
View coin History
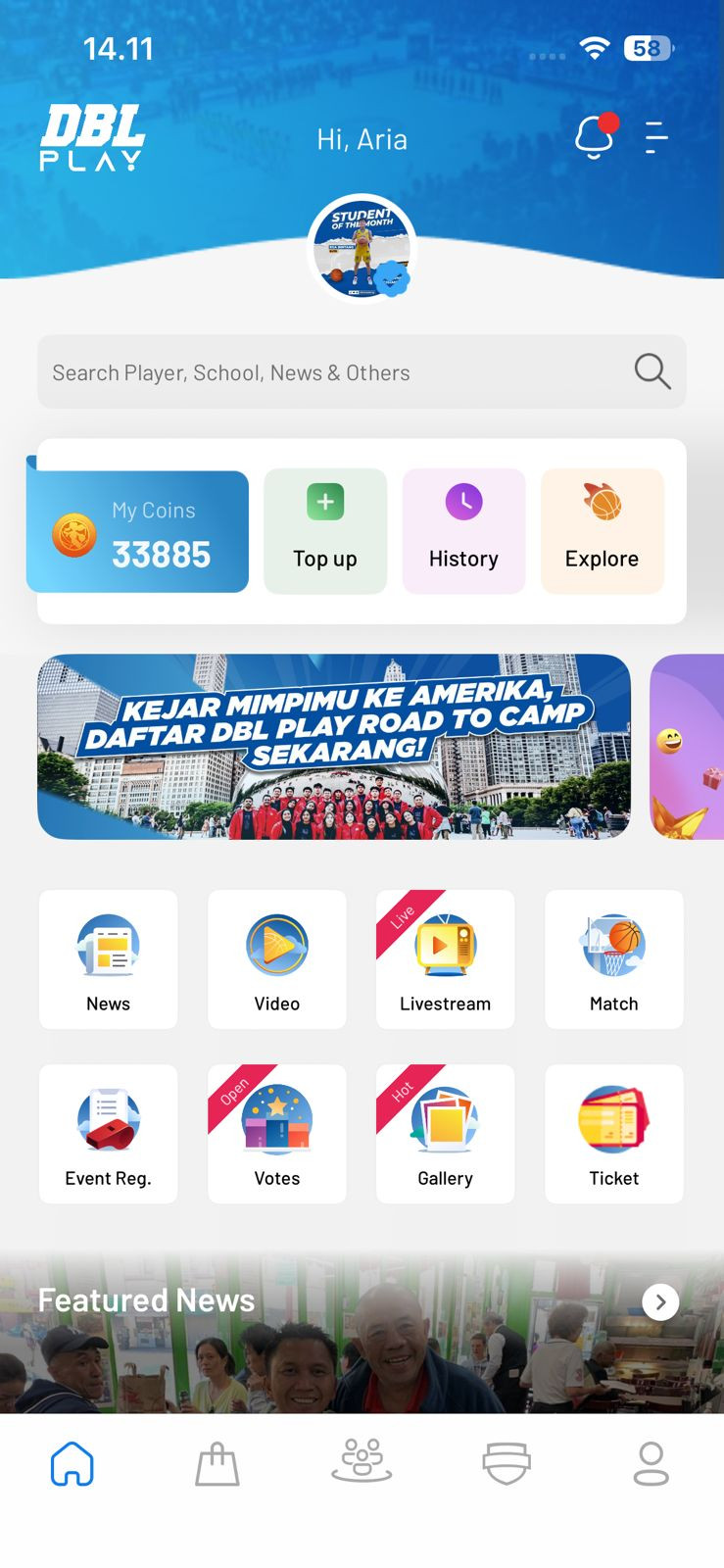coord(463,531)
